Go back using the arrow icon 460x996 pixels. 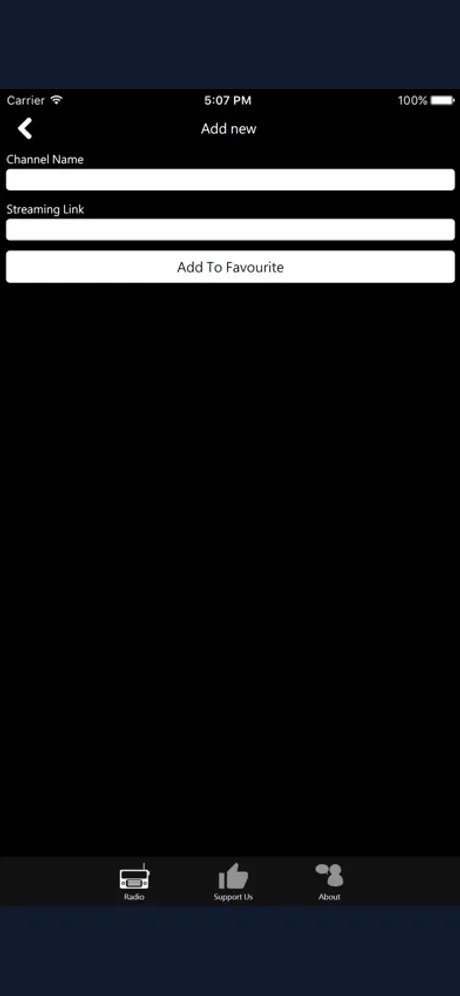point(25,128)
